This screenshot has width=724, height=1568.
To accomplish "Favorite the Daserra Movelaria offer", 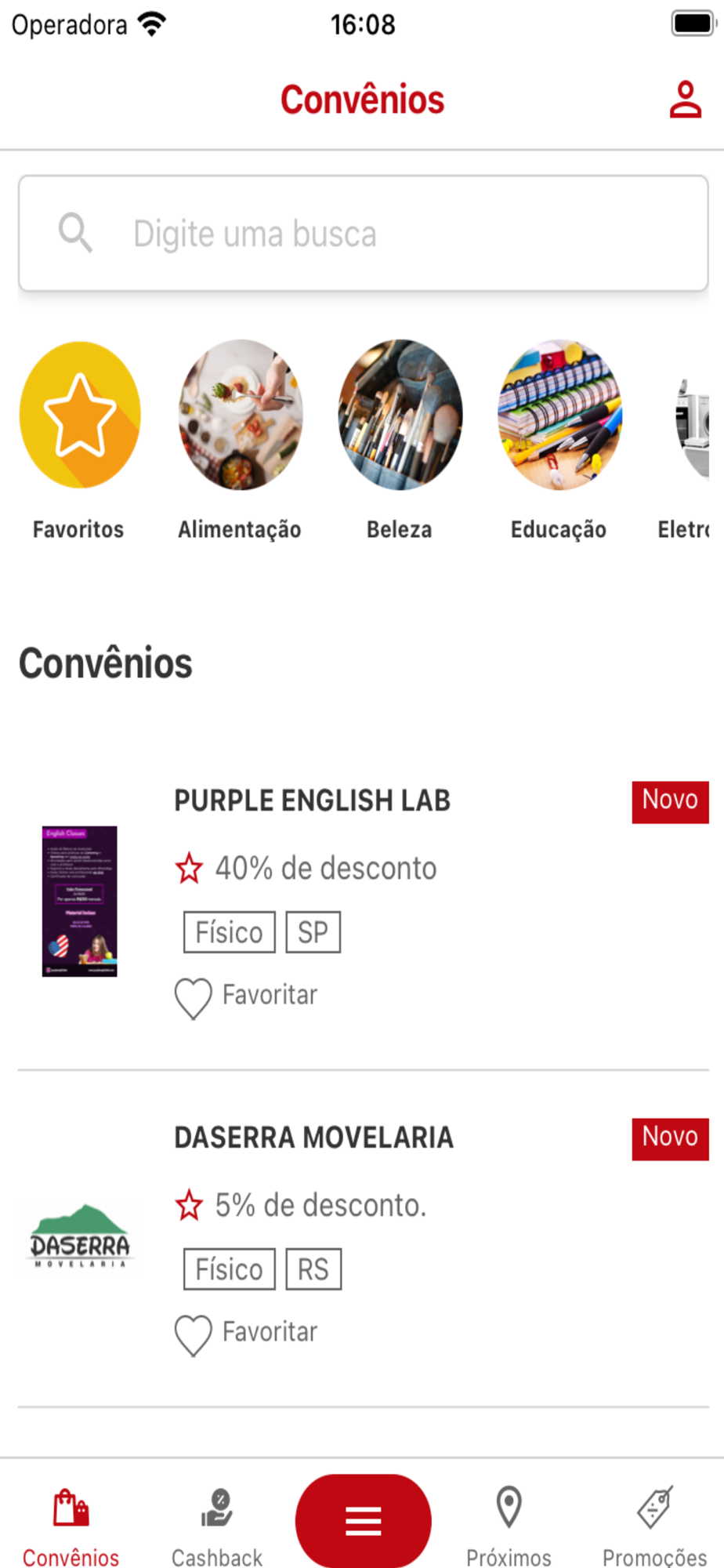I will click(x=246, y=1334).
